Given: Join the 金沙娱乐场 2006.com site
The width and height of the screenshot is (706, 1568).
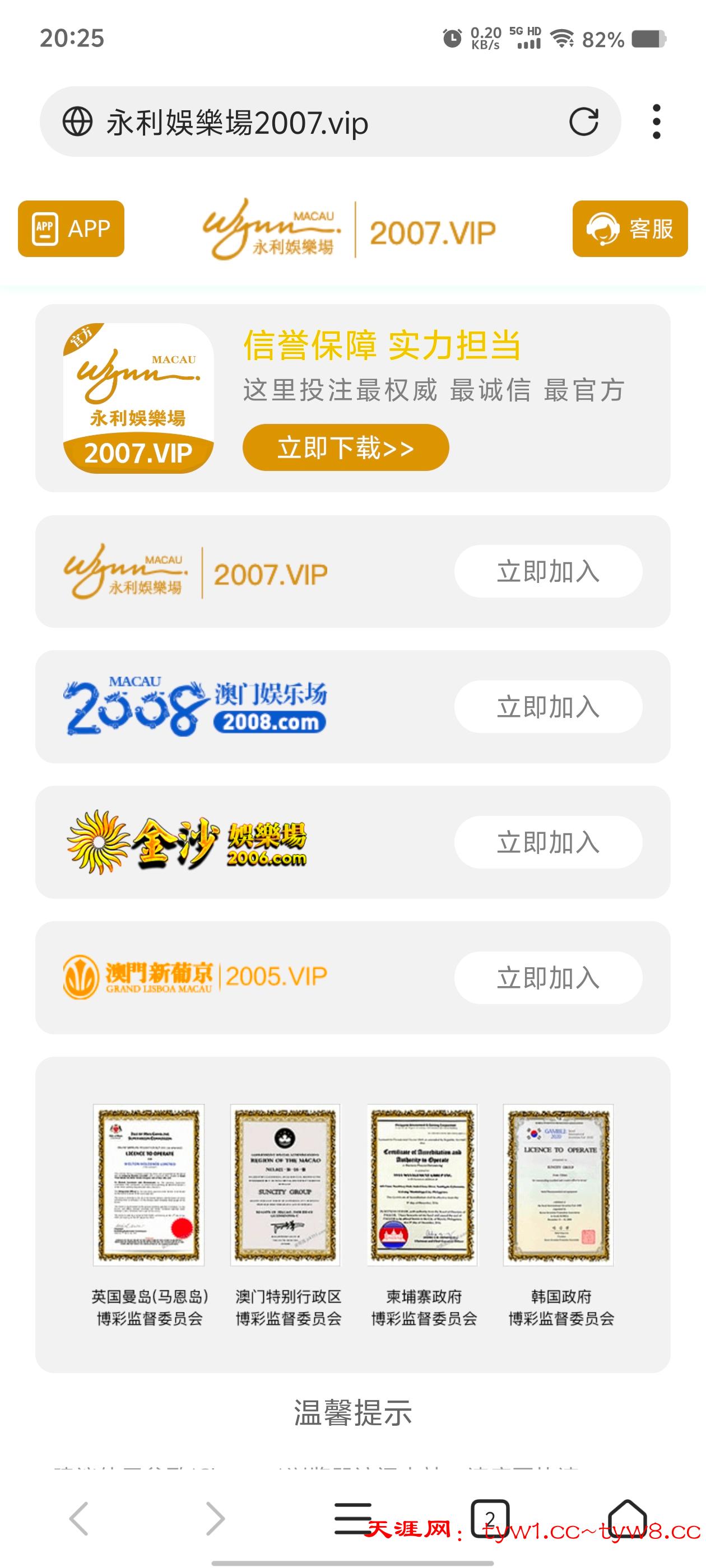Looking at the screenshot, I should (547, 842).
